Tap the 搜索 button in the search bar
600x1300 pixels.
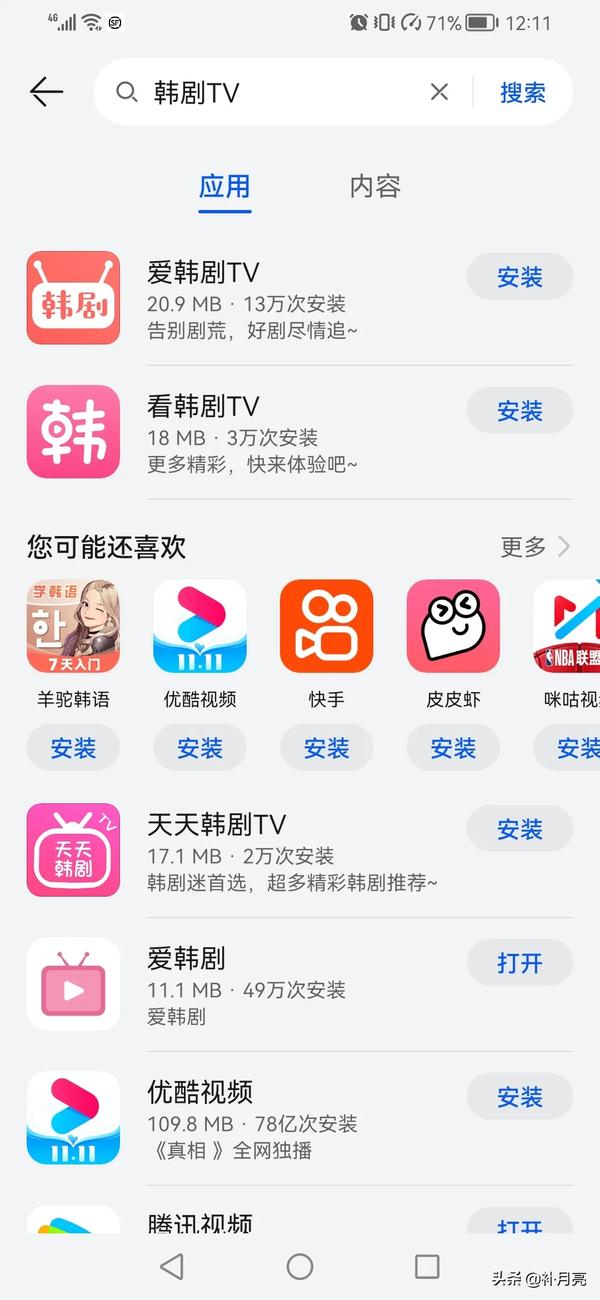(x=522, y=93)
